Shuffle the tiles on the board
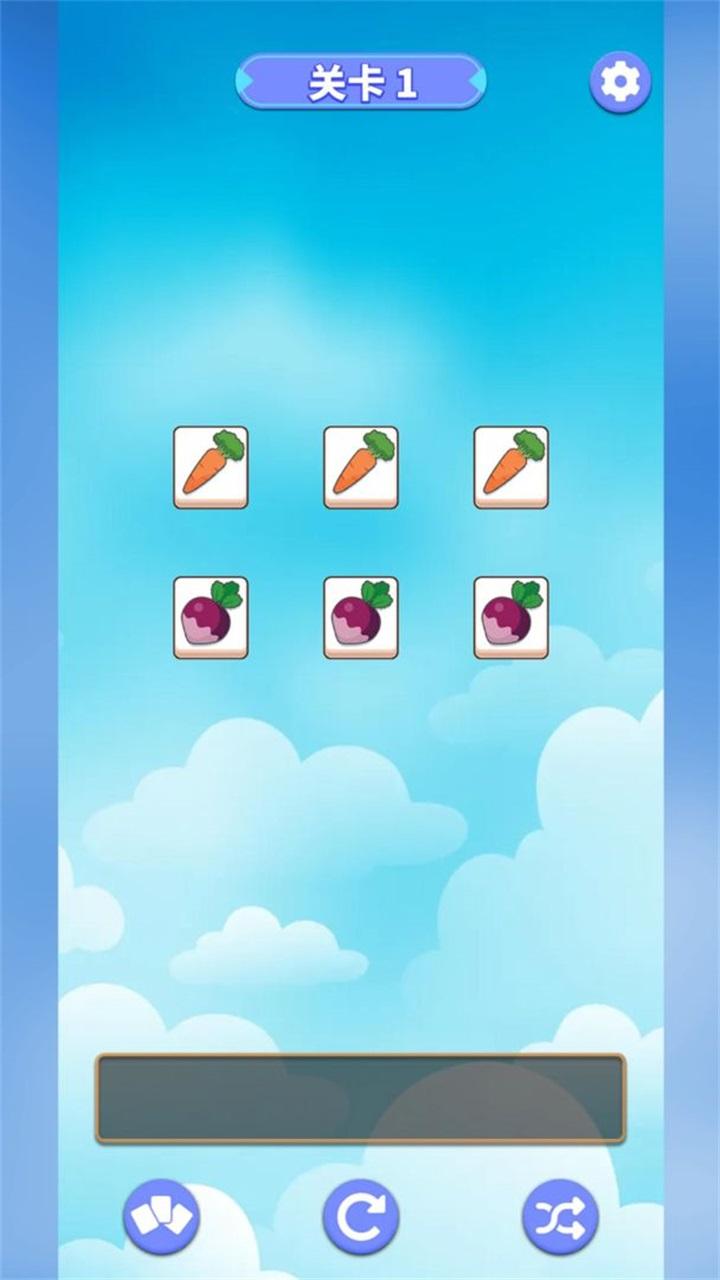The image size is (720, 1280). (561, 1217)
